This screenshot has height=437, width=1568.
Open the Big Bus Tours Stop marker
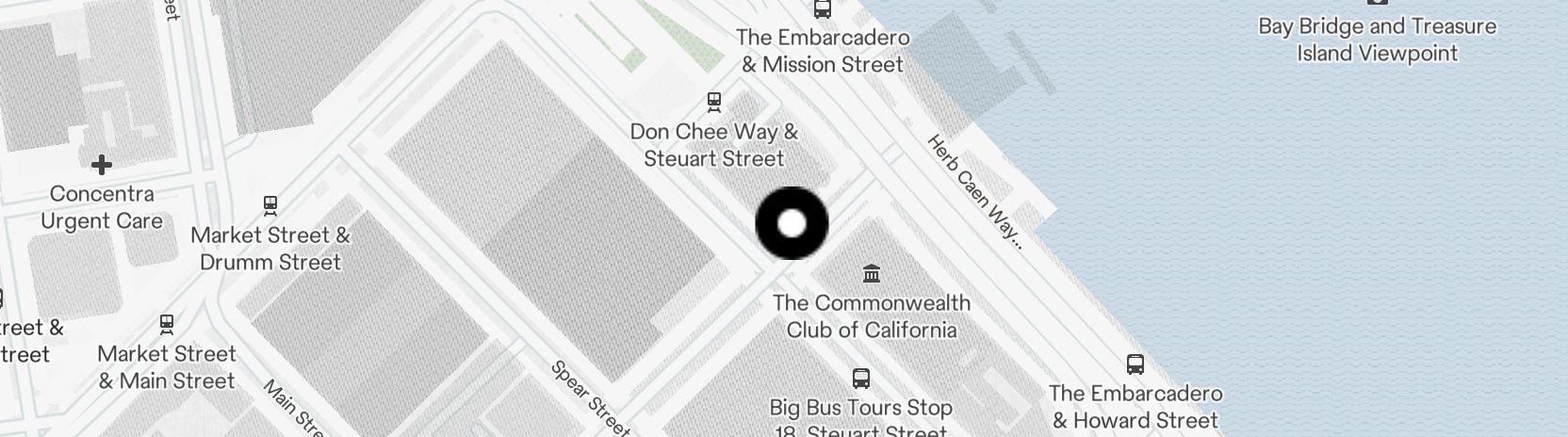pyautogui.click(x=860, y=379)
